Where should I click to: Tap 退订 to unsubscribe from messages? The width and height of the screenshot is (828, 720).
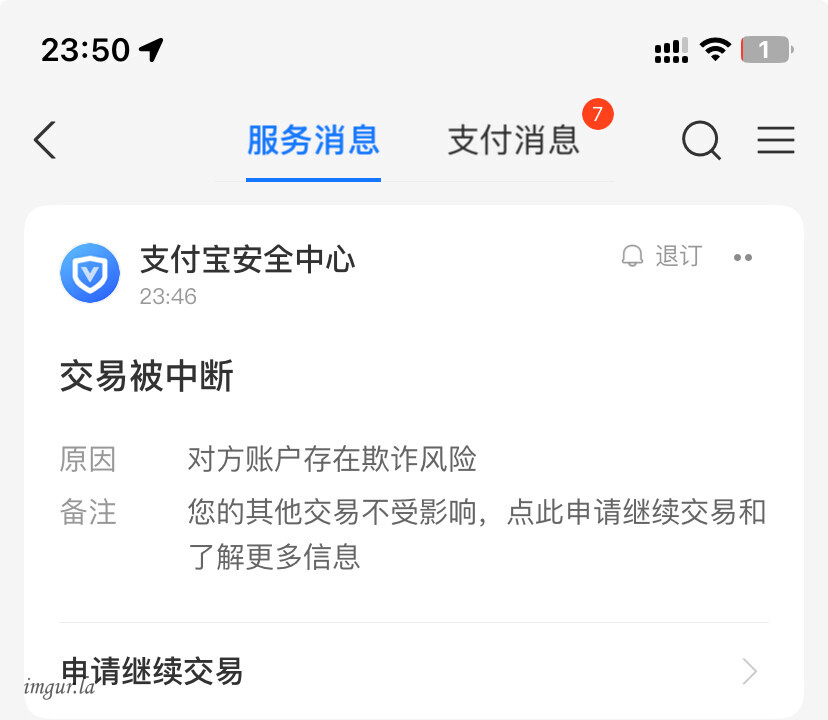(x=663, y=256)
